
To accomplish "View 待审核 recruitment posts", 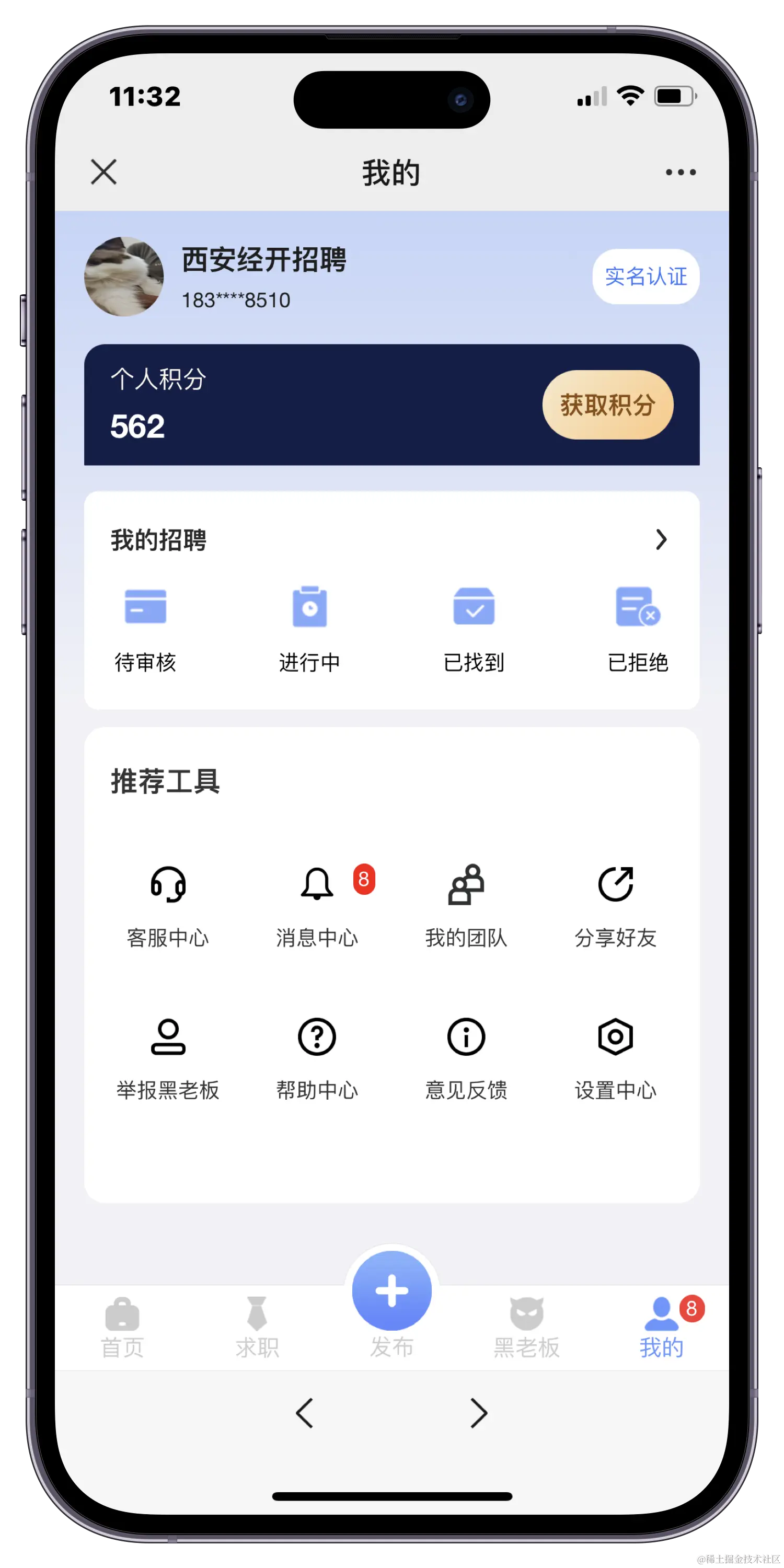I will tap(145, 627).
